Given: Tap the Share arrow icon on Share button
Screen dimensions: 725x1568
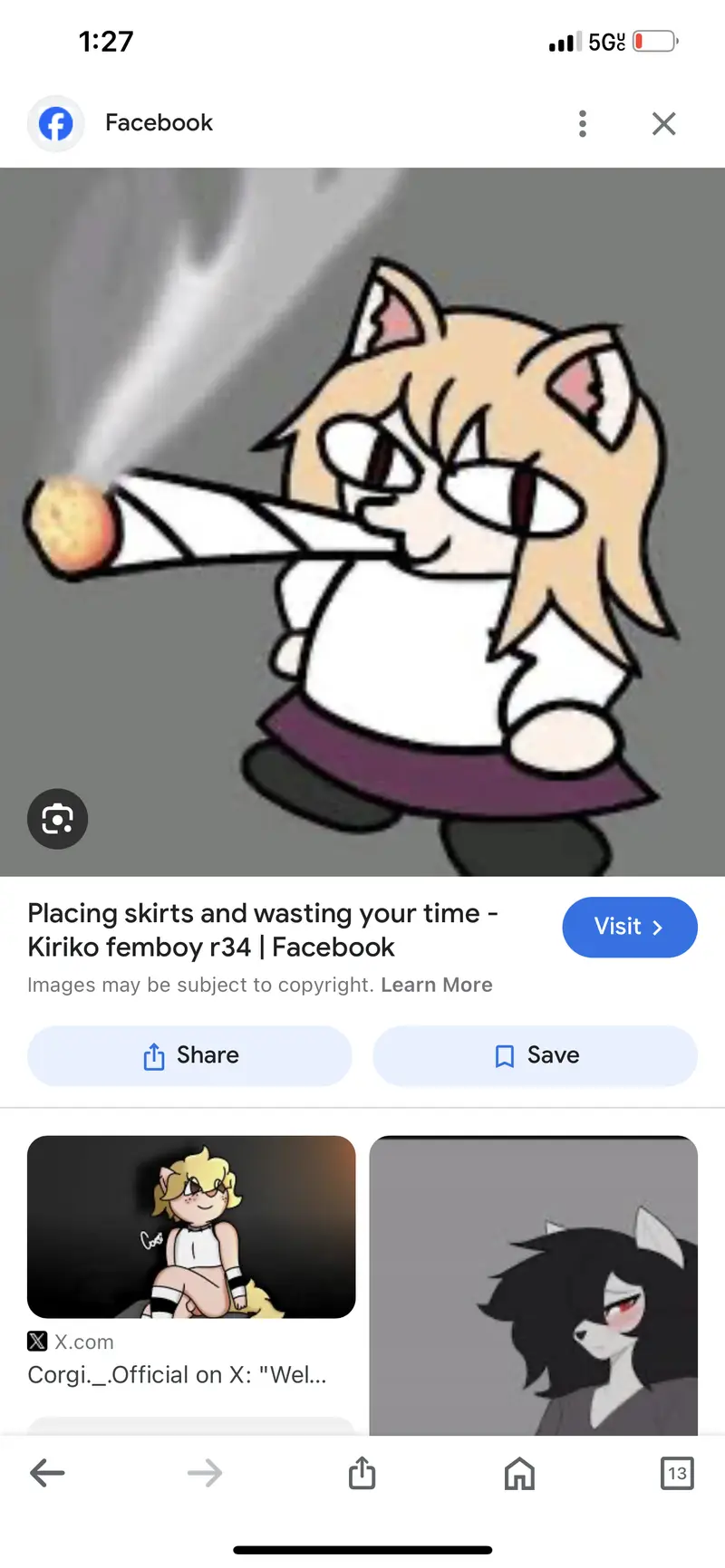Looking at the screenshot, I should [152, 1054].
